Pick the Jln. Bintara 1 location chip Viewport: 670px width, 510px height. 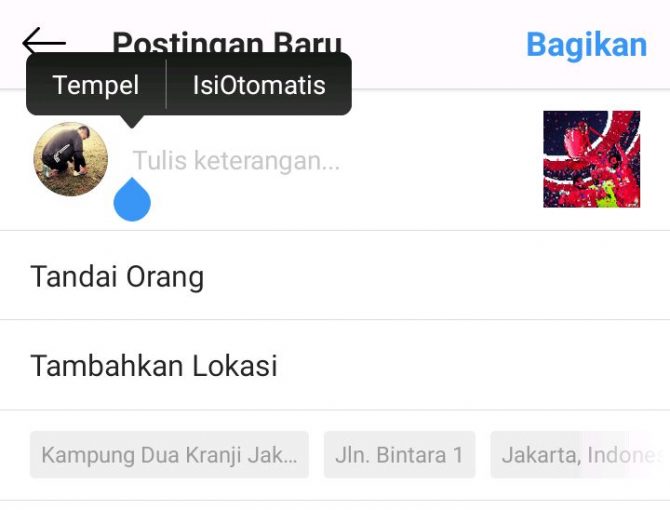[399, 455]
